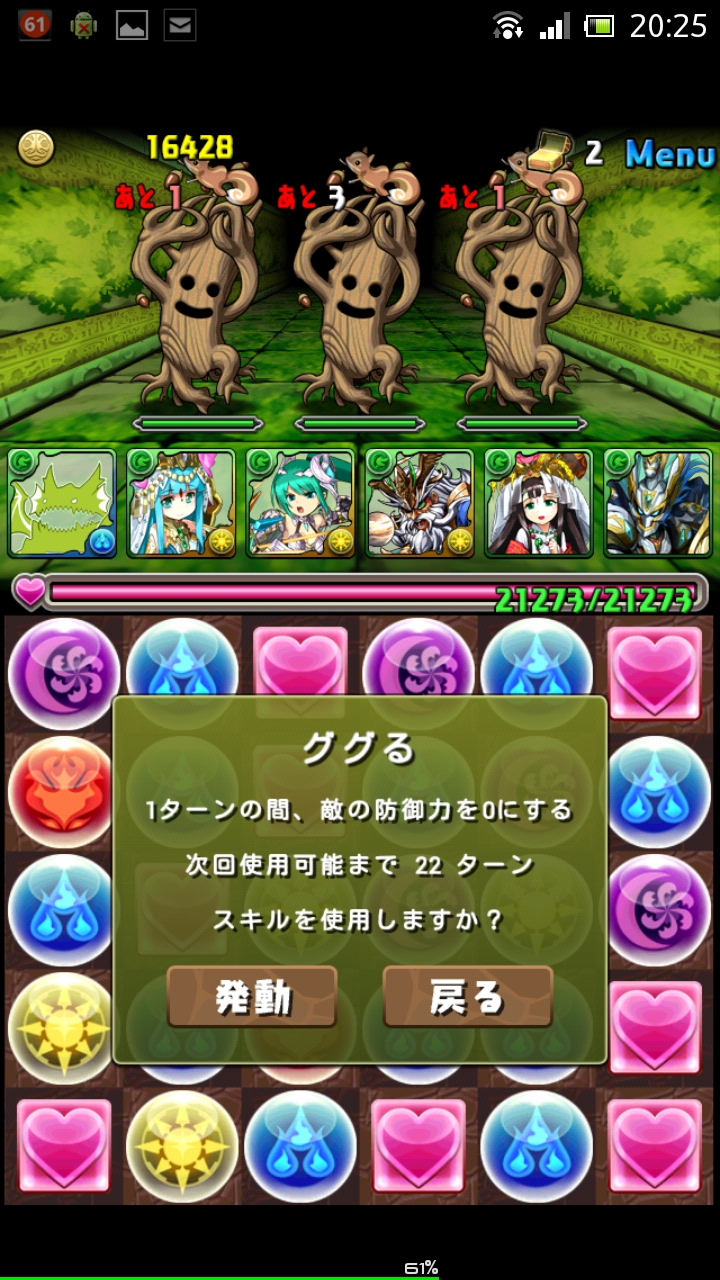This screenshot has height=1280, width=720.
Task: Select the blue-haired goddess monster card
Action: [181, 503]
